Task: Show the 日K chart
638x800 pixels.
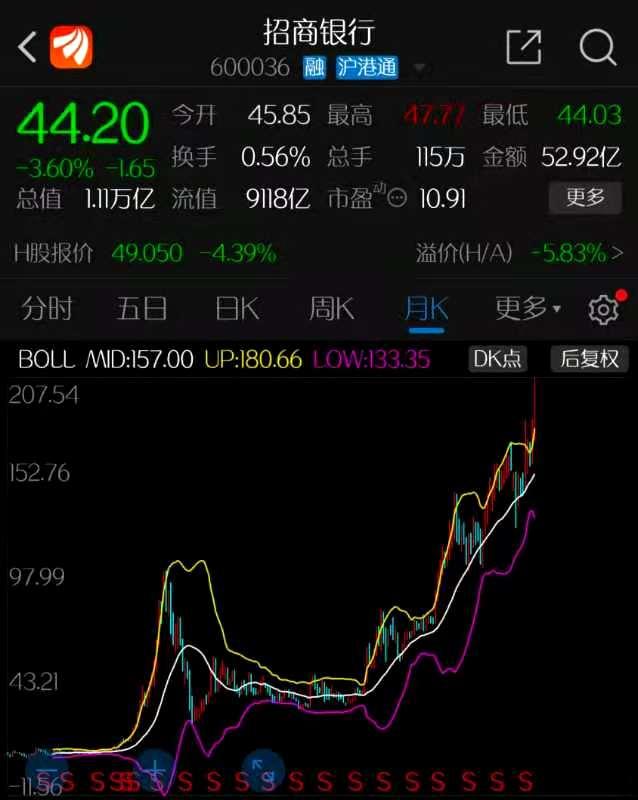Action: [237, 308]
